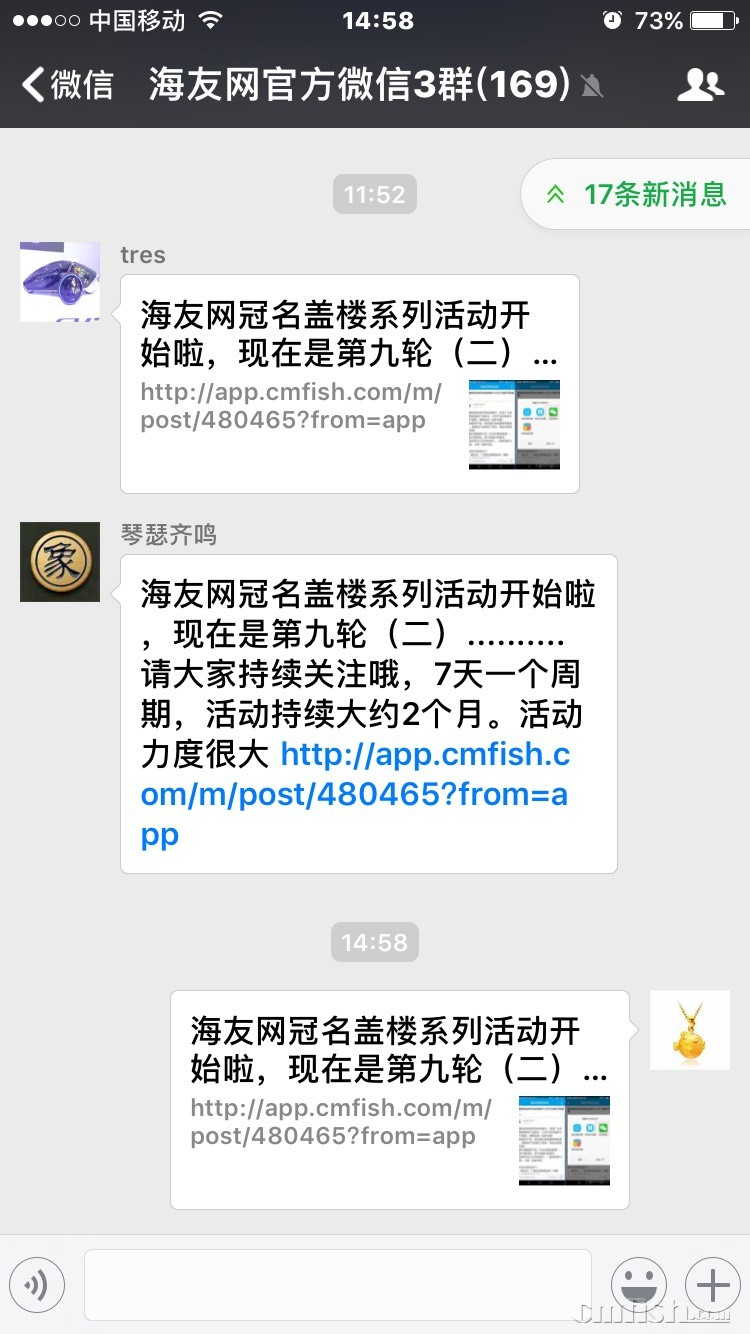Viewport: 750px width, 1334px height.
Task: Open 琴瑟齐鸣's profile avatar
Action: click(60, 562)
